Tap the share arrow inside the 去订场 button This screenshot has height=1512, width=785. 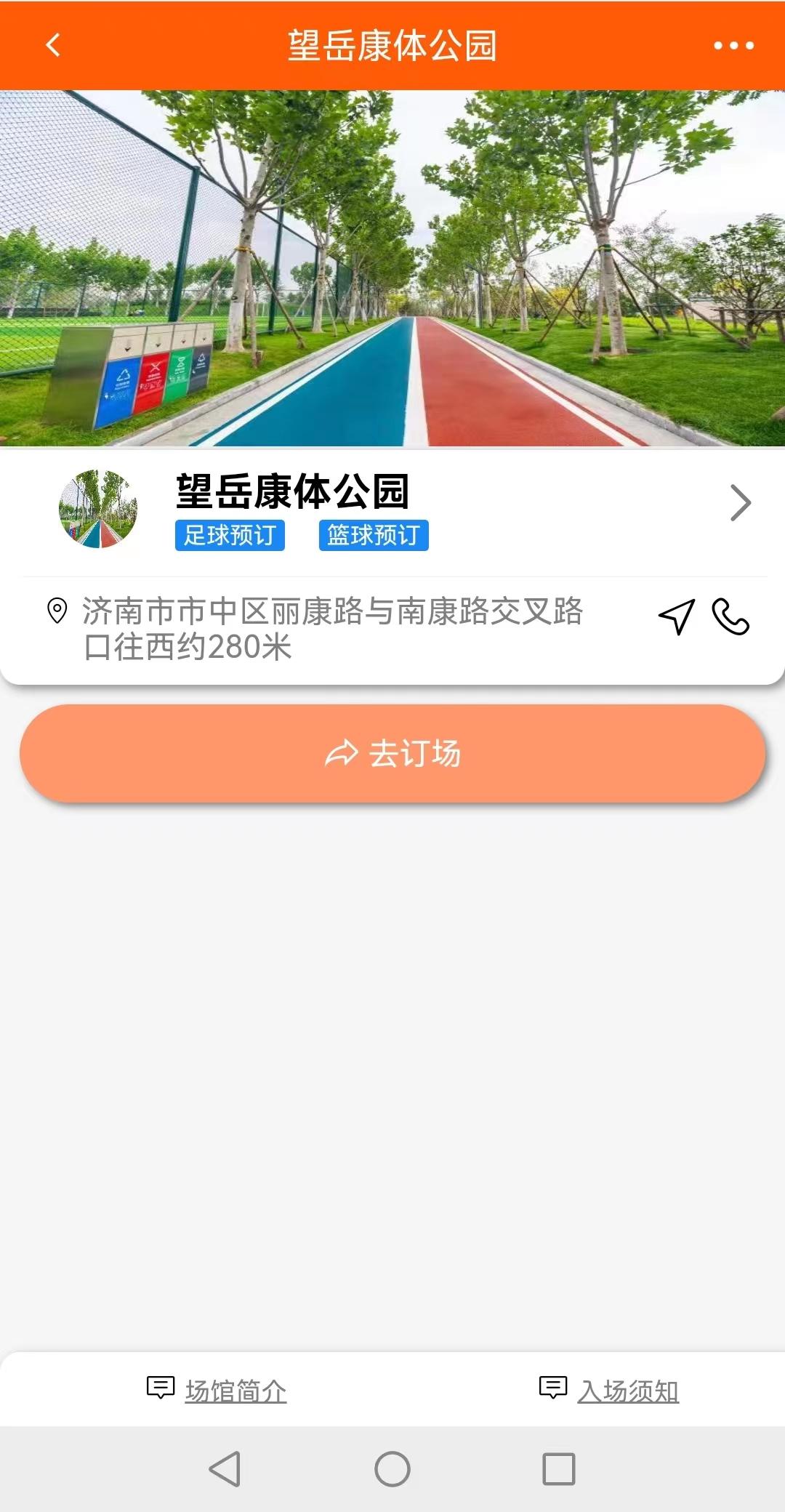[x=342, y=754]
